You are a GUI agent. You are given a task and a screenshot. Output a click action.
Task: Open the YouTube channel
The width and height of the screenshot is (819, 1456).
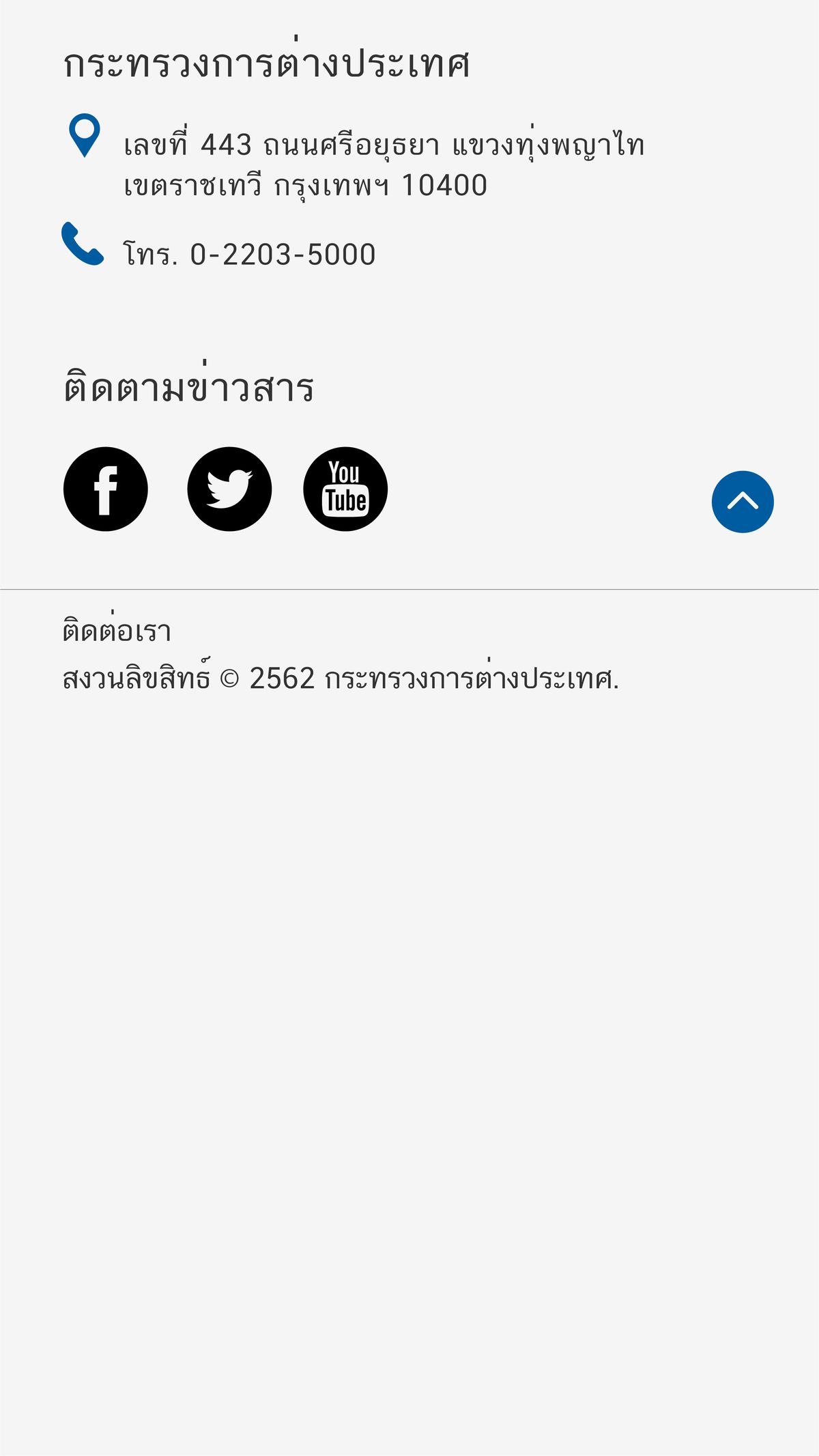click(x=345, y=489)
